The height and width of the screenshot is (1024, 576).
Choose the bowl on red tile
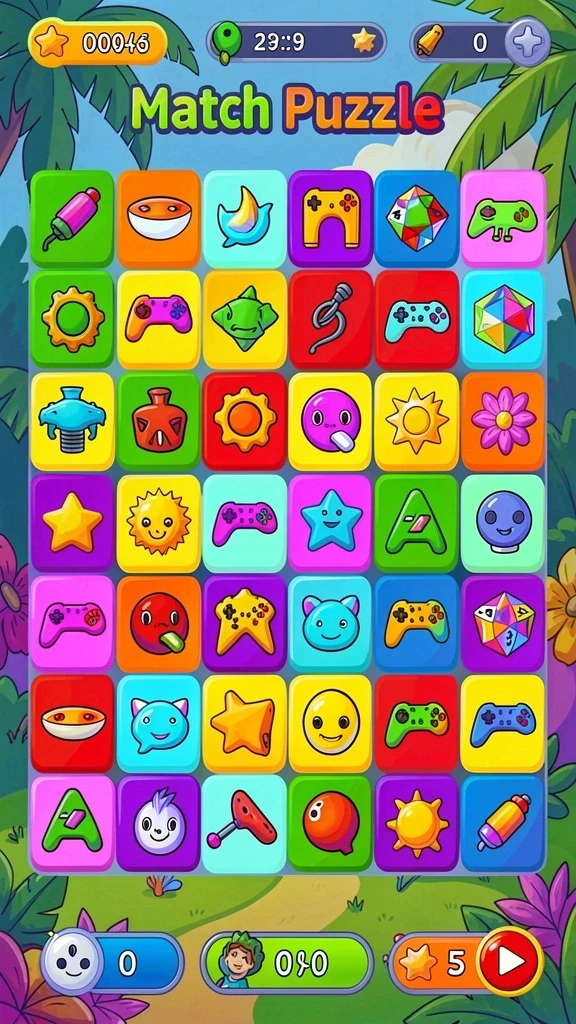(72, 724)
